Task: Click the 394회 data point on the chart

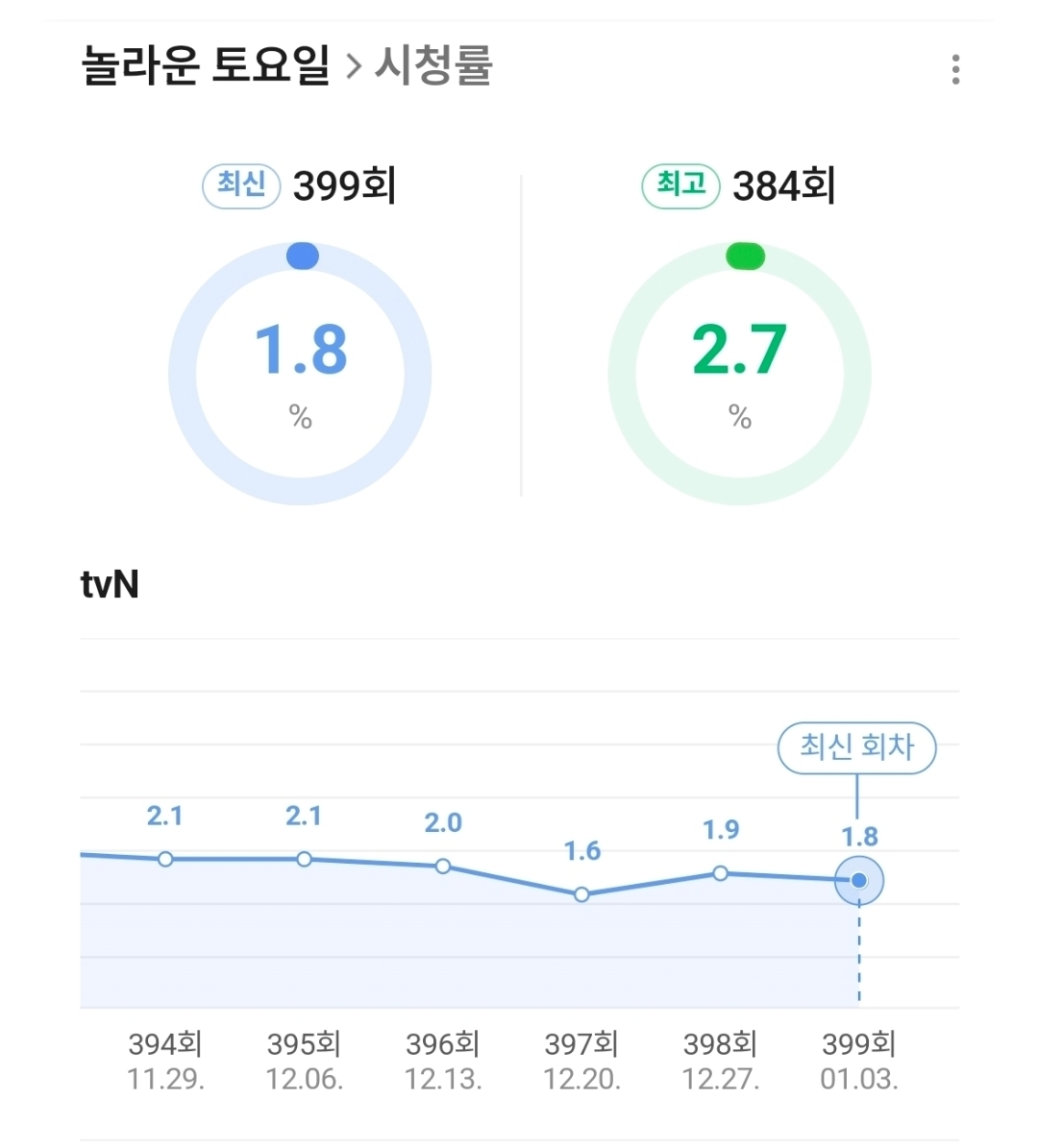Action: point(166,858)
